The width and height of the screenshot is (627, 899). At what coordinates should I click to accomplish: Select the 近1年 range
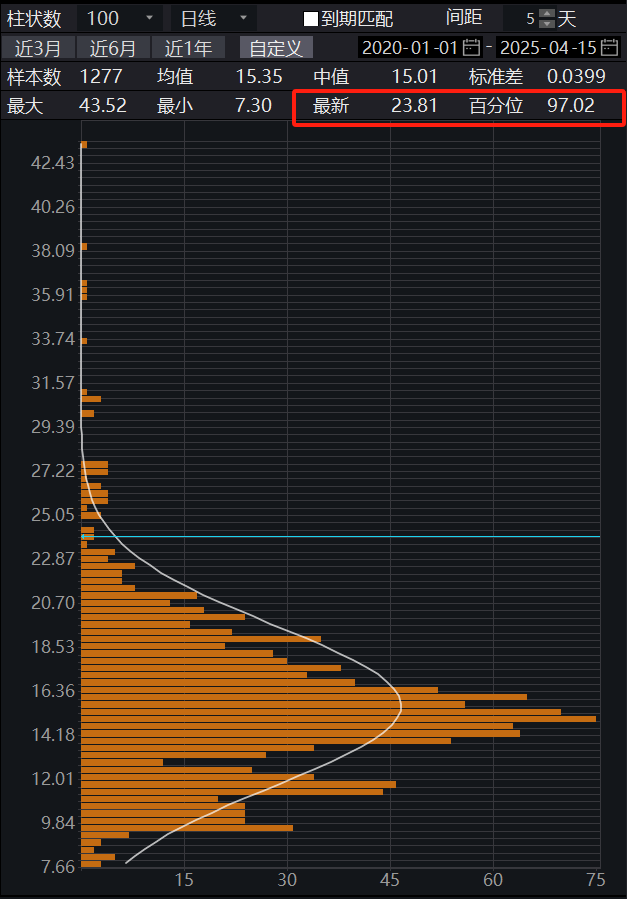pos(188,47)
